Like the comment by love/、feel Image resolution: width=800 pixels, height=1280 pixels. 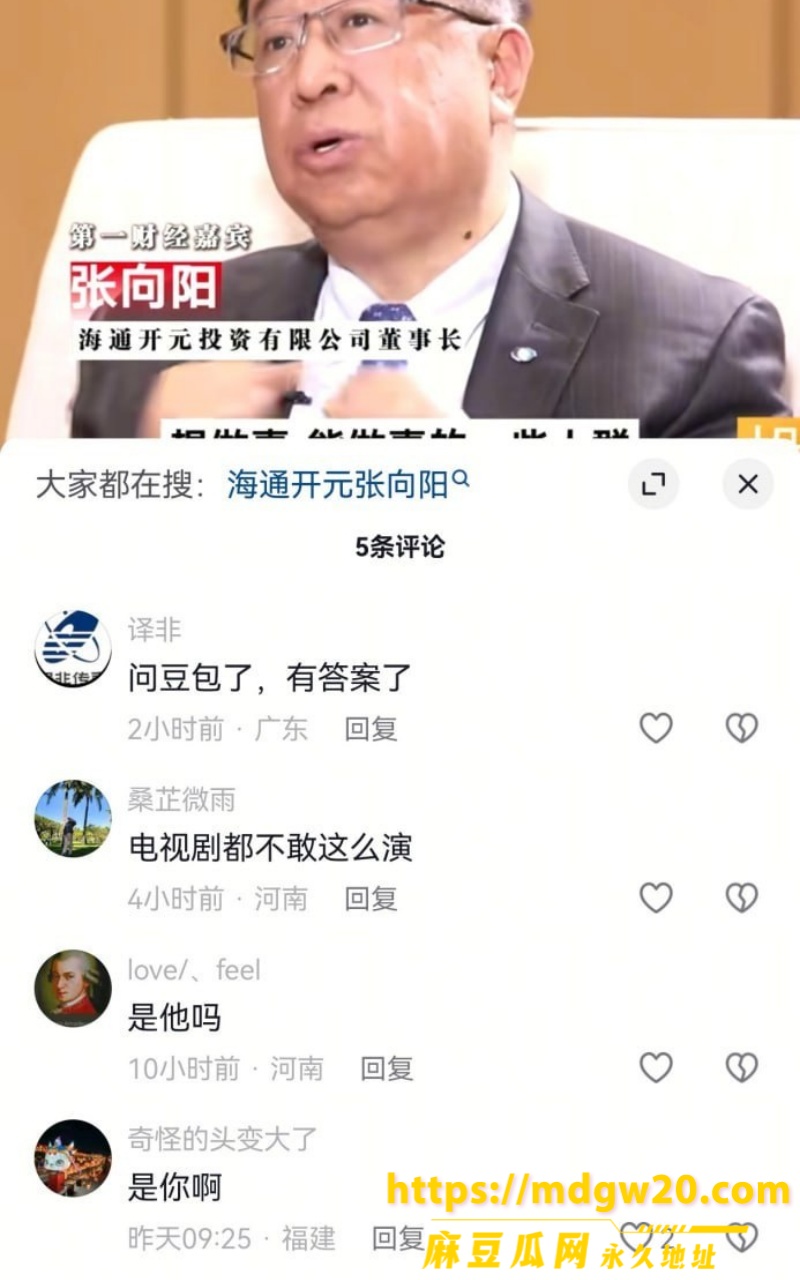(x=656, y=1068)
